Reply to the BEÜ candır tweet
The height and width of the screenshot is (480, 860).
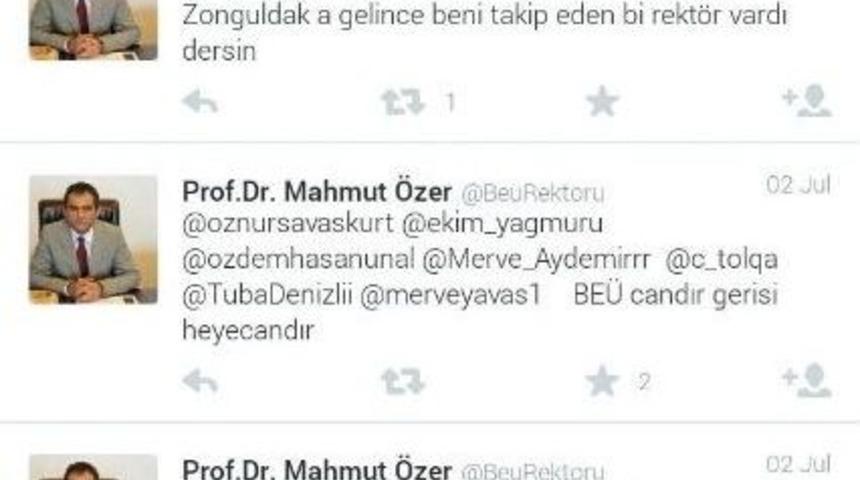point(200,381)
